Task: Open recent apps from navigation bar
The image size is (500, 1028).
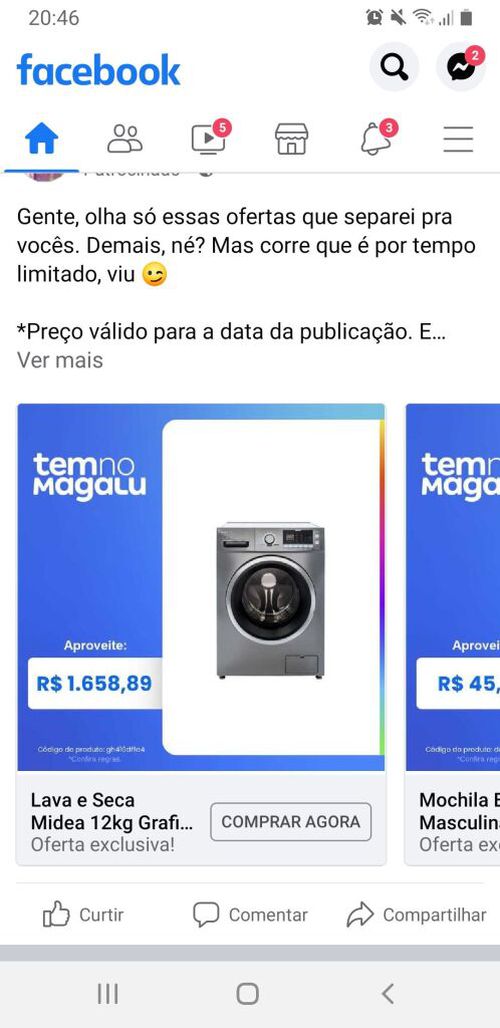Action: (x=108, y=993)
